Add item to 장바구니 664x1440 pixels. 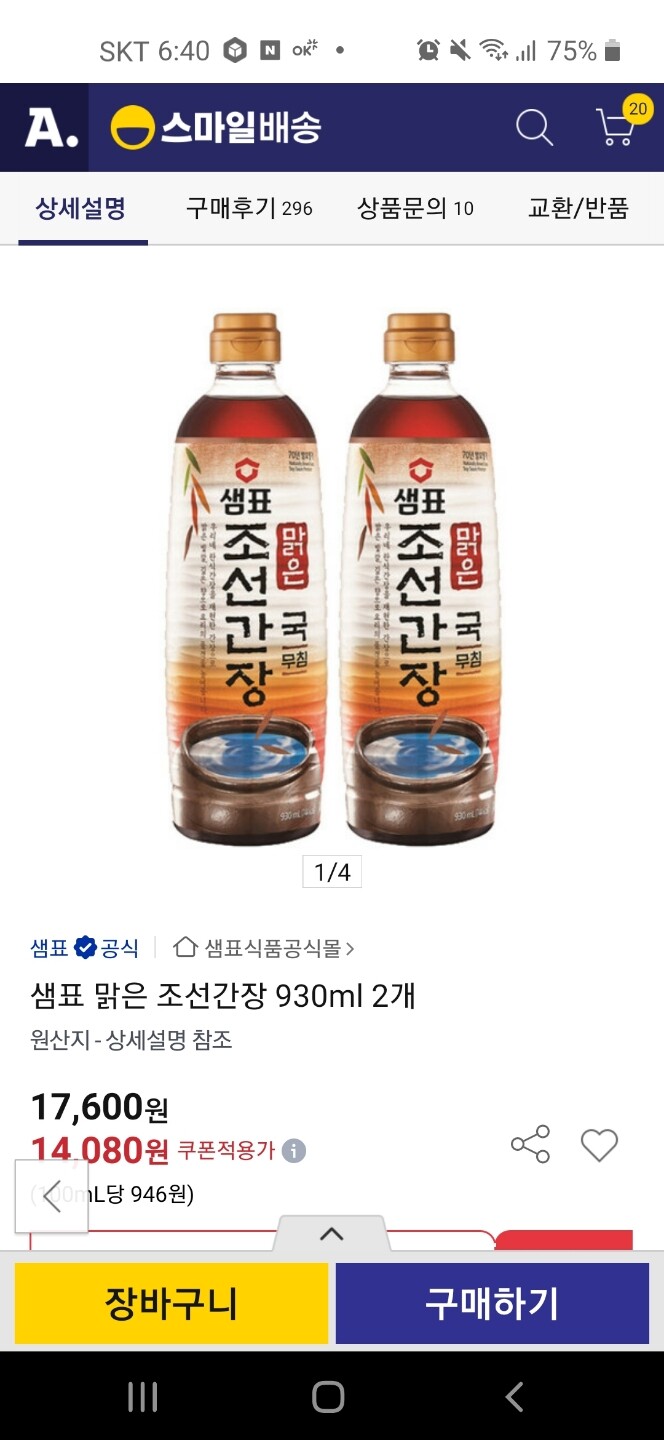pyautogui.click(x=171, y=1303)
